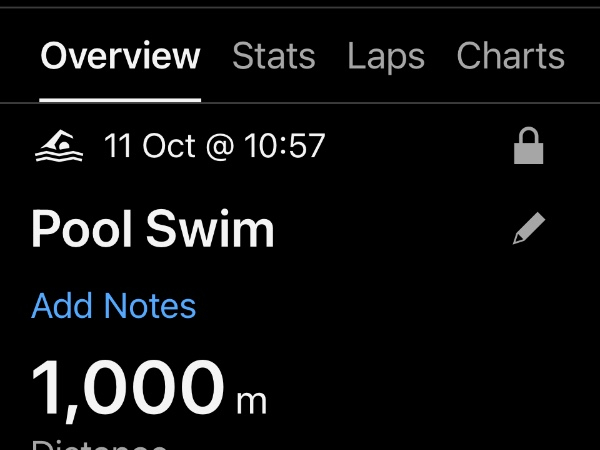Edit the Pool Swim activity name
Screen dimensions: 600x450
coord(528,231)
